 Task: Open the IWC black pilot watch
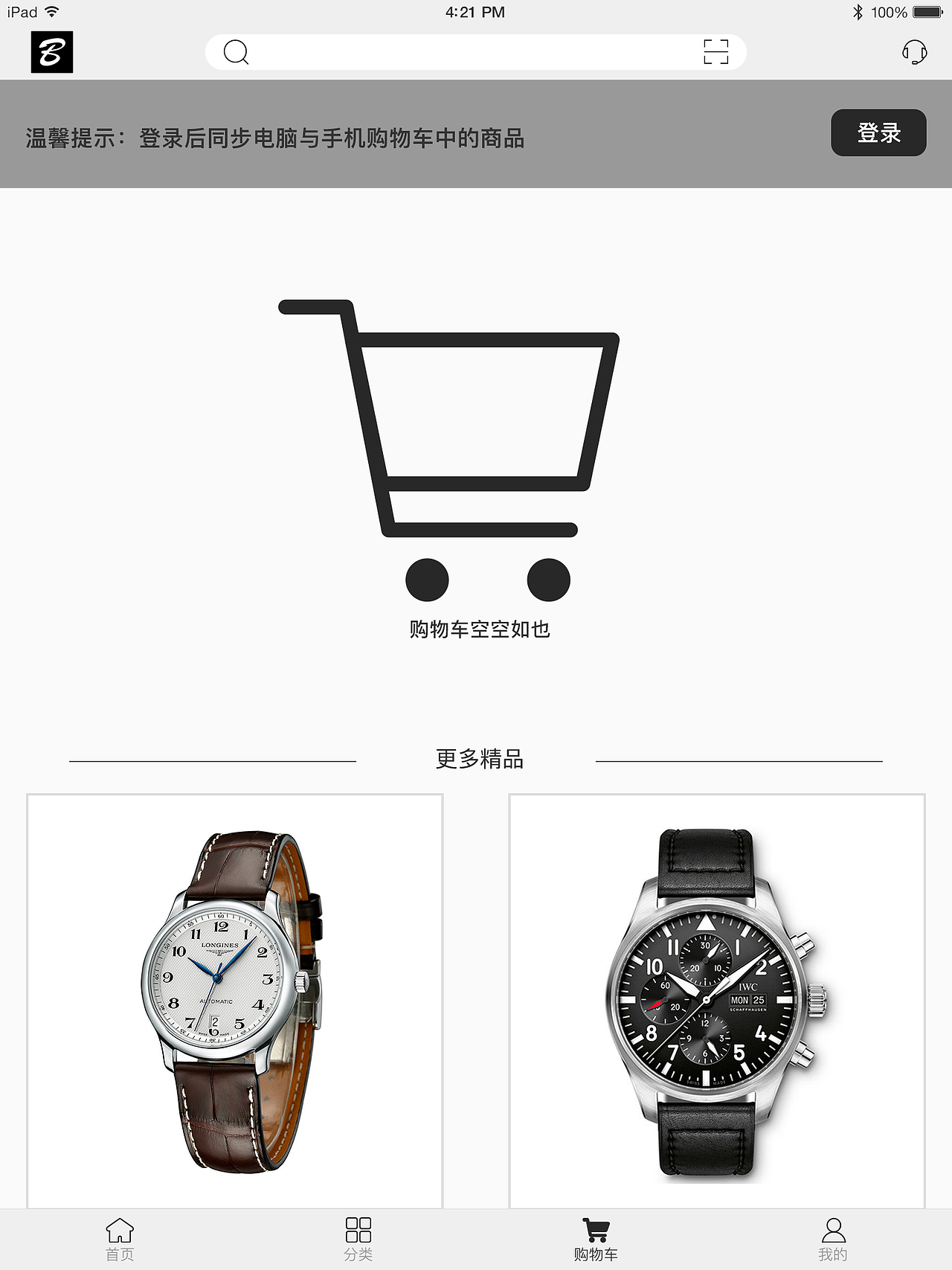(x=716, y=1001)
